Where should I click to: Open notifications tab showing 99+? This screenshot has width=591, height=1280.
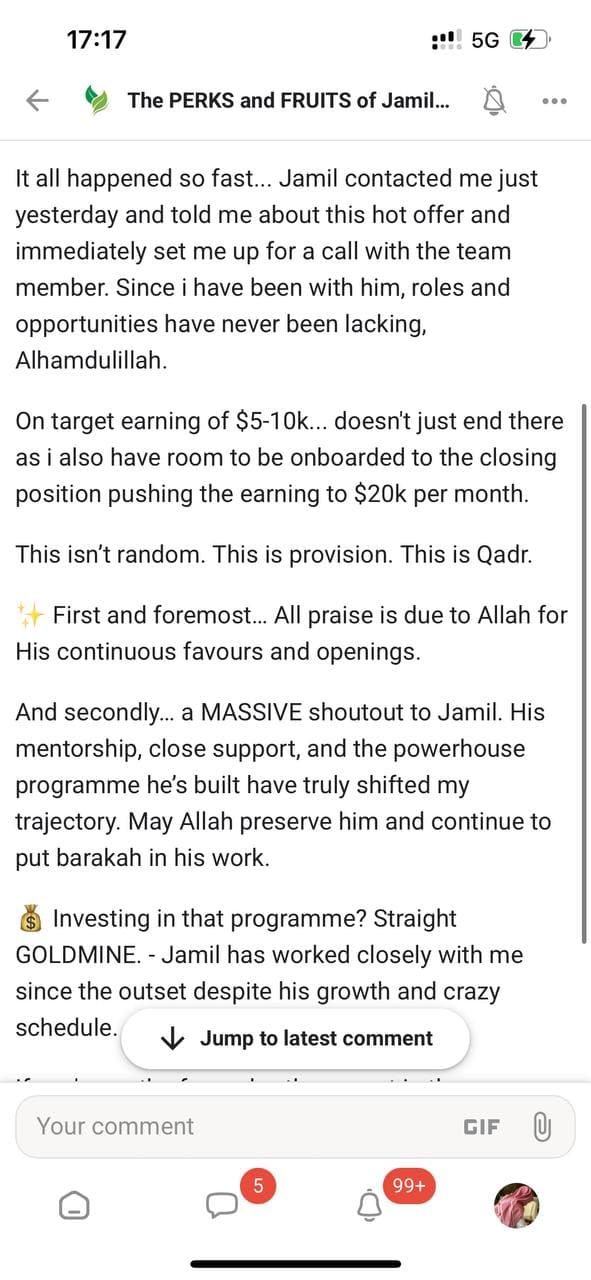(369, 1206)
